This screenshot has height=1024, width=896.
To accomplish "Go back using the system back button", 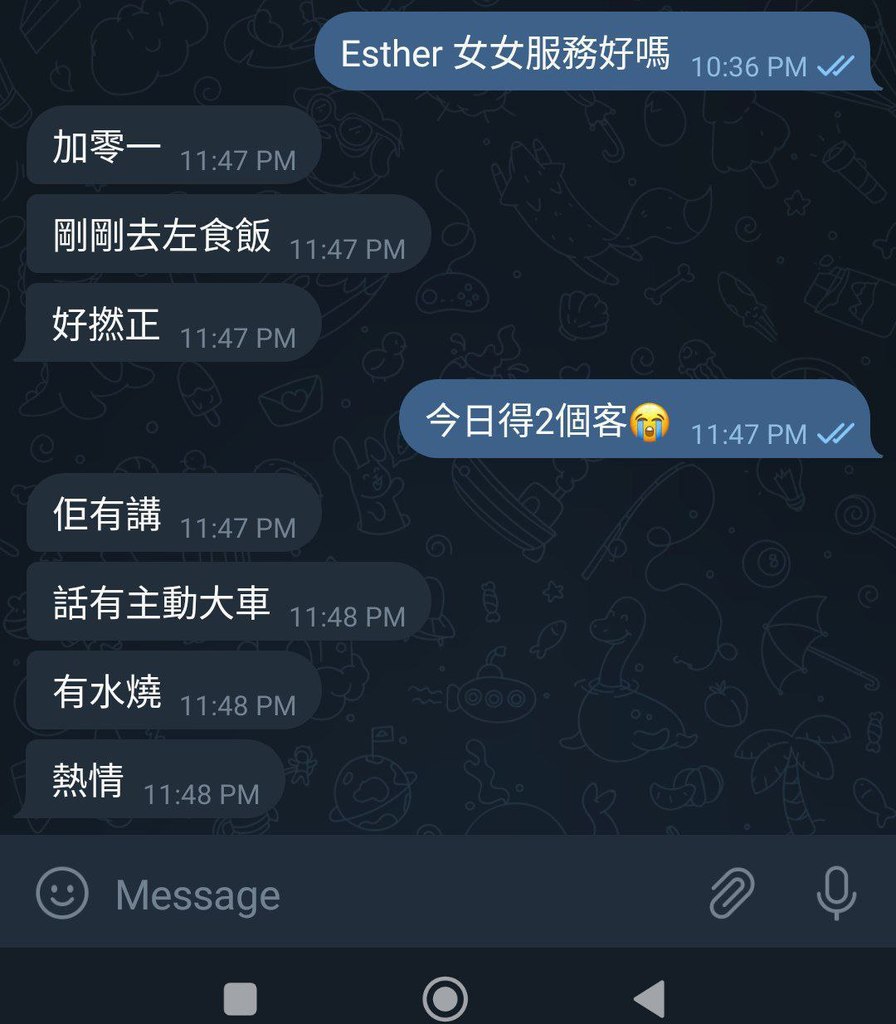I will tap(650, 998).
